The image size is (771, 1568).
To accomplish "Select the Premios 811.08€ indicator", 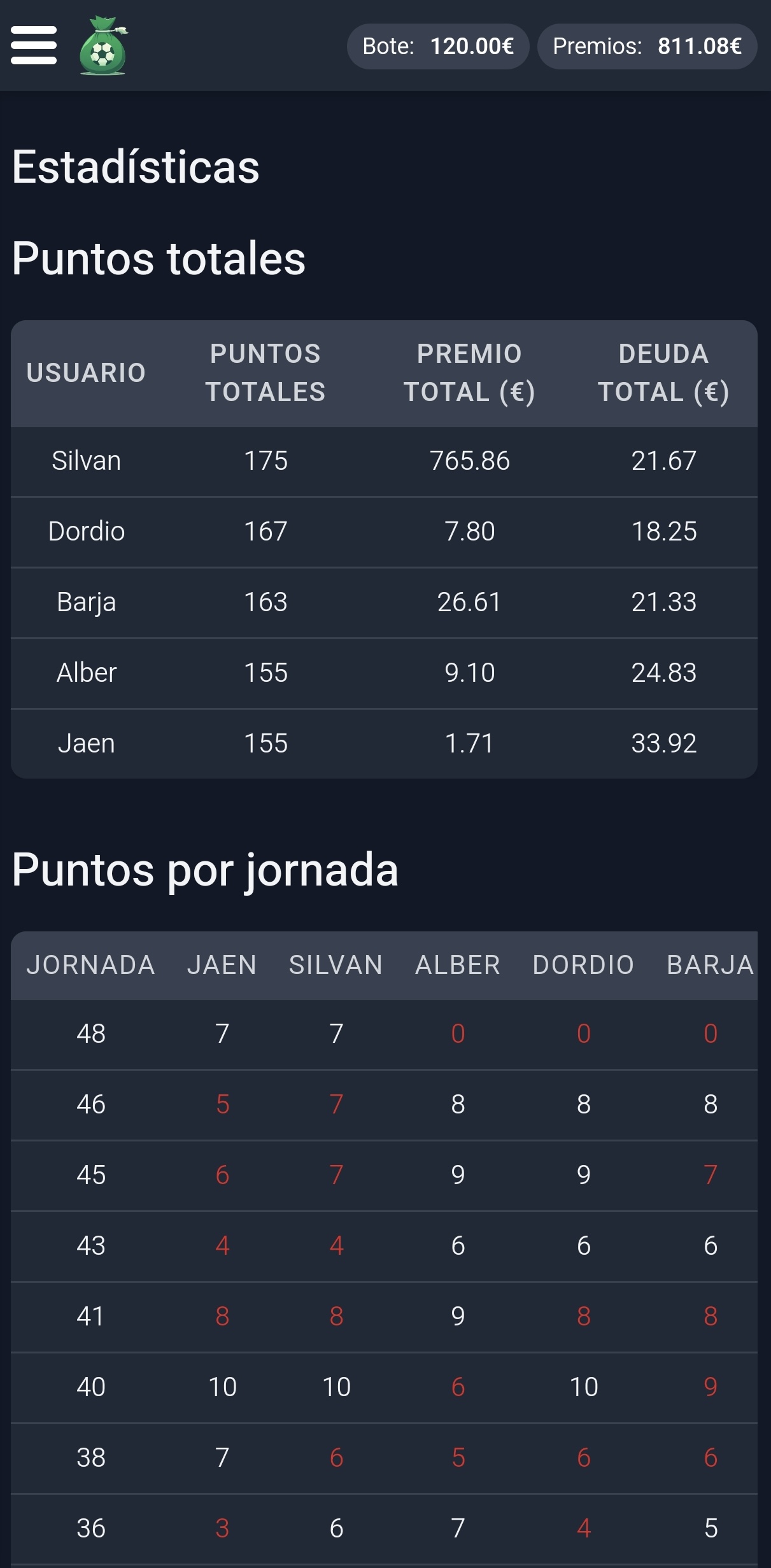I will (646, 46).
